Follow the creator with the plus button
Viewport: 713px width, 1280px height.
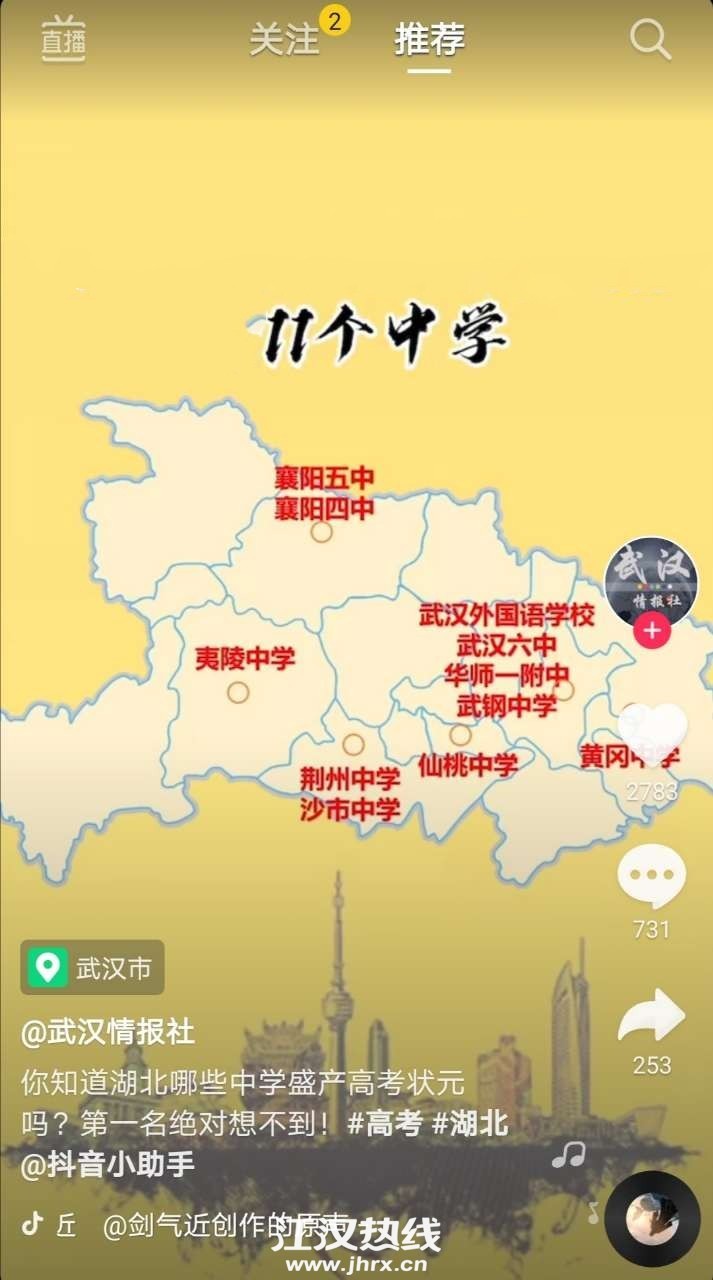pos(652,632)
